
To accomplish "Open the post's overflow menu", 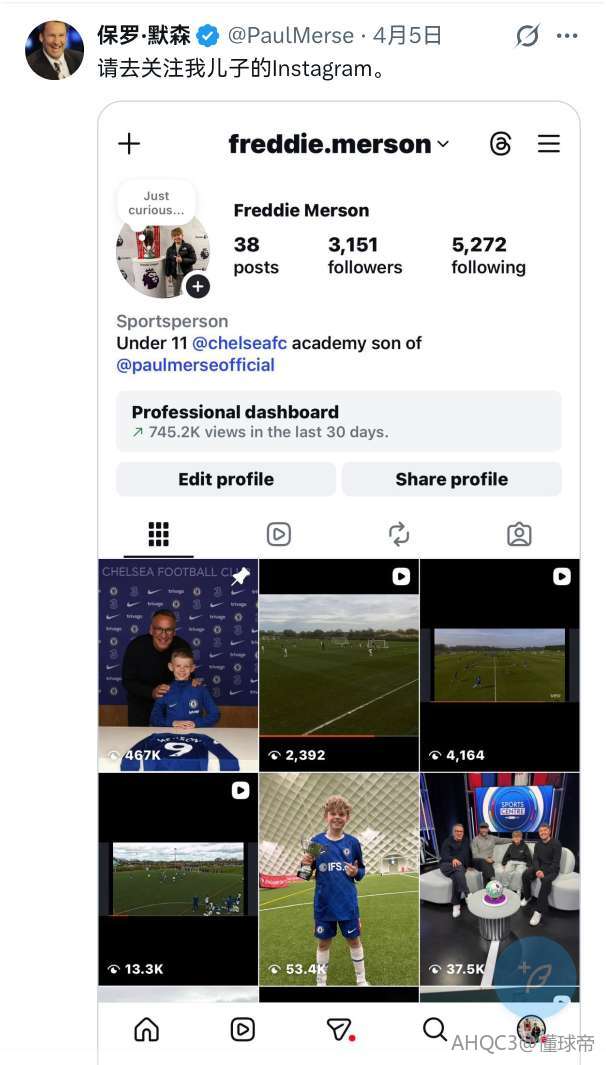I will (567, 37).
